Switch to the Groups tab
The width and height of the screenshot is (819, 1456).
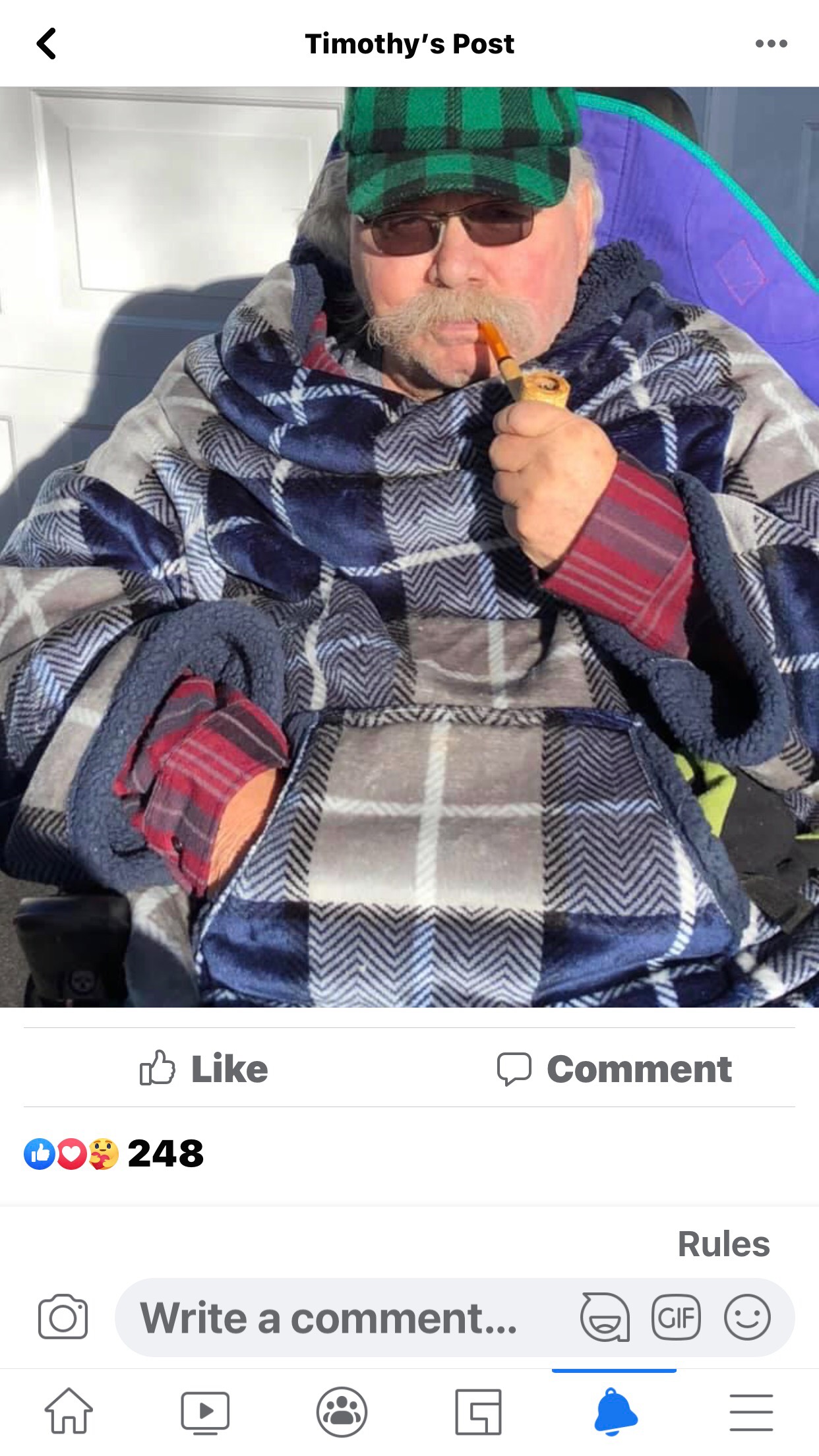(x=342, y=1412)
